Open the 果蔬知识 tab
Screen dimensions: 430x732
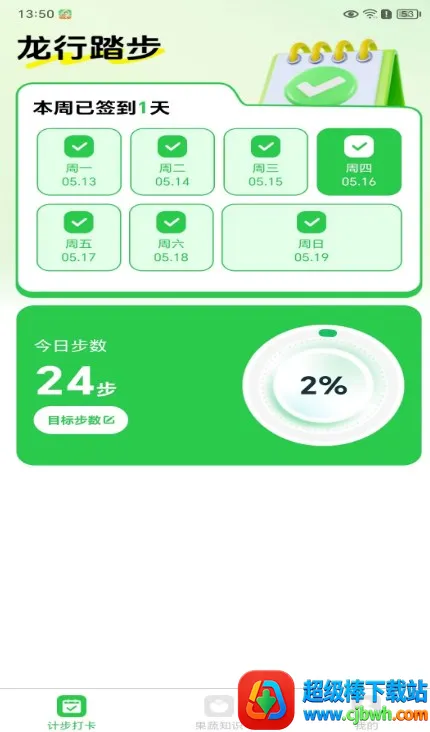point(219,712)
